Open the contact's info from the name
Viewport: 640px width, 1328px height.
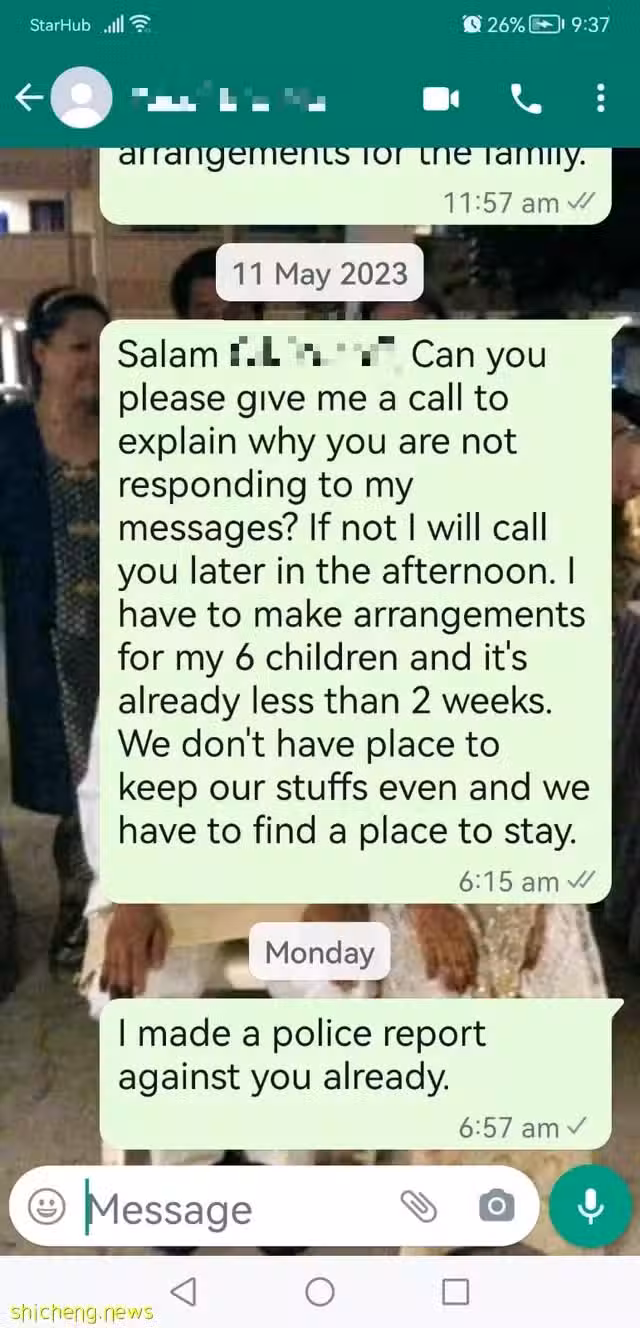230,97
